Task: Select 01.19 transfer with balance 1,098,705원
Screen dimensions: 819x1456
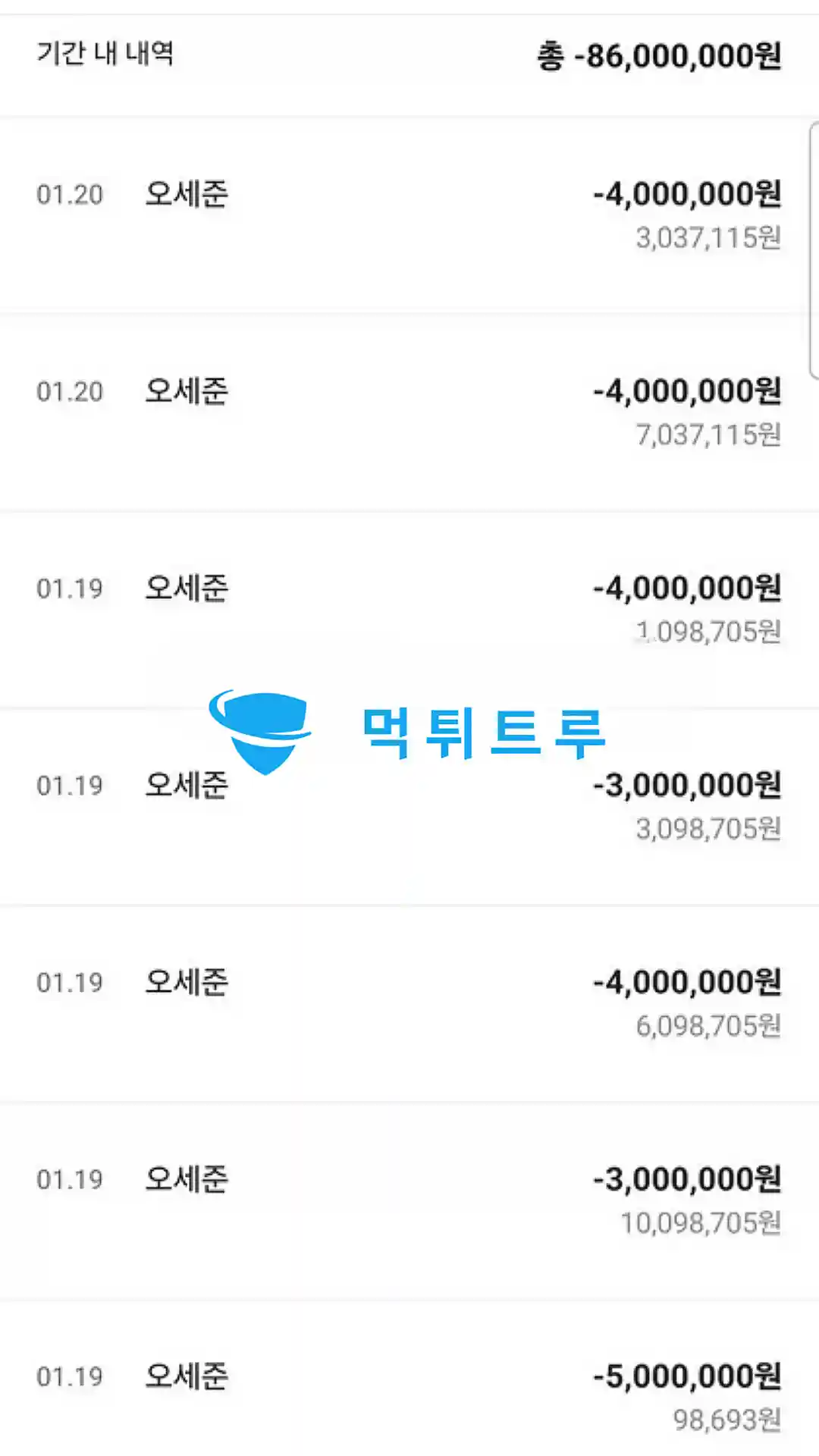Action: click(409, 609)
